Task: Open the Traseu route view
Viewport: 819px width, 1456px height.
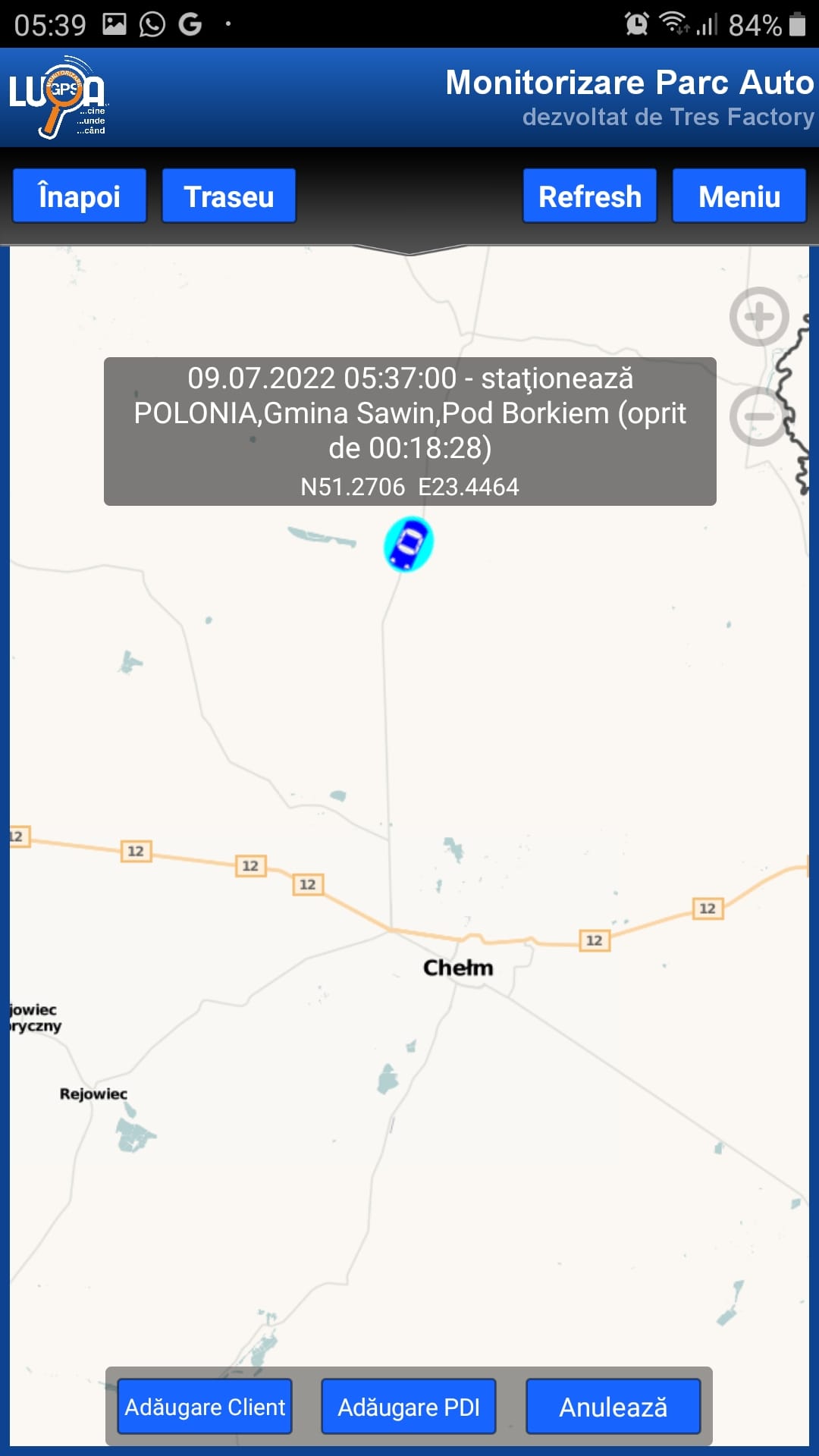Action: coord(228,196)
